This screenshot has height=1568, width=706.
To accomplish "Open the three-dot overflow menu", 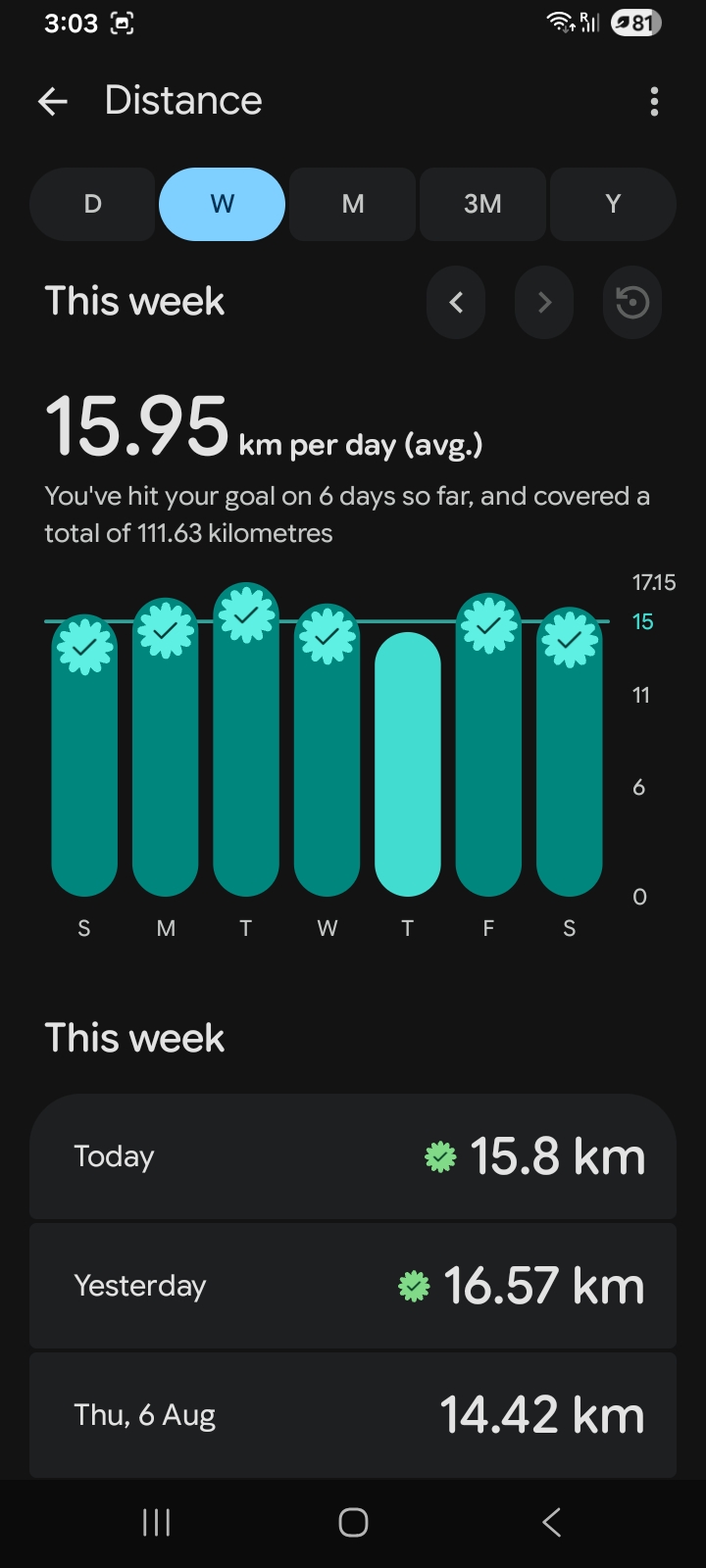I will tap(654, 101).
